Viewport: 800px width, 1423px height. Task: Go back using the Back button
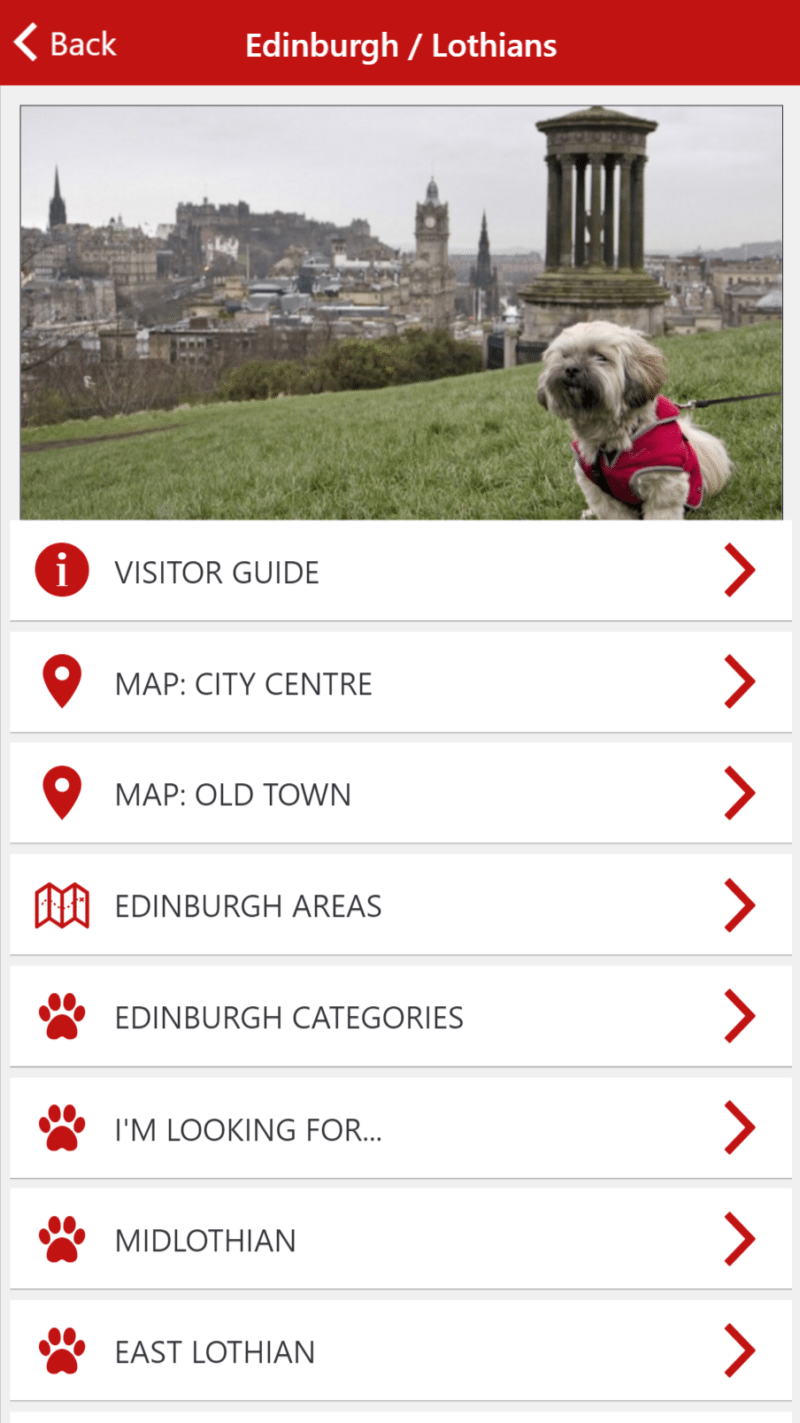coord(65,44)
